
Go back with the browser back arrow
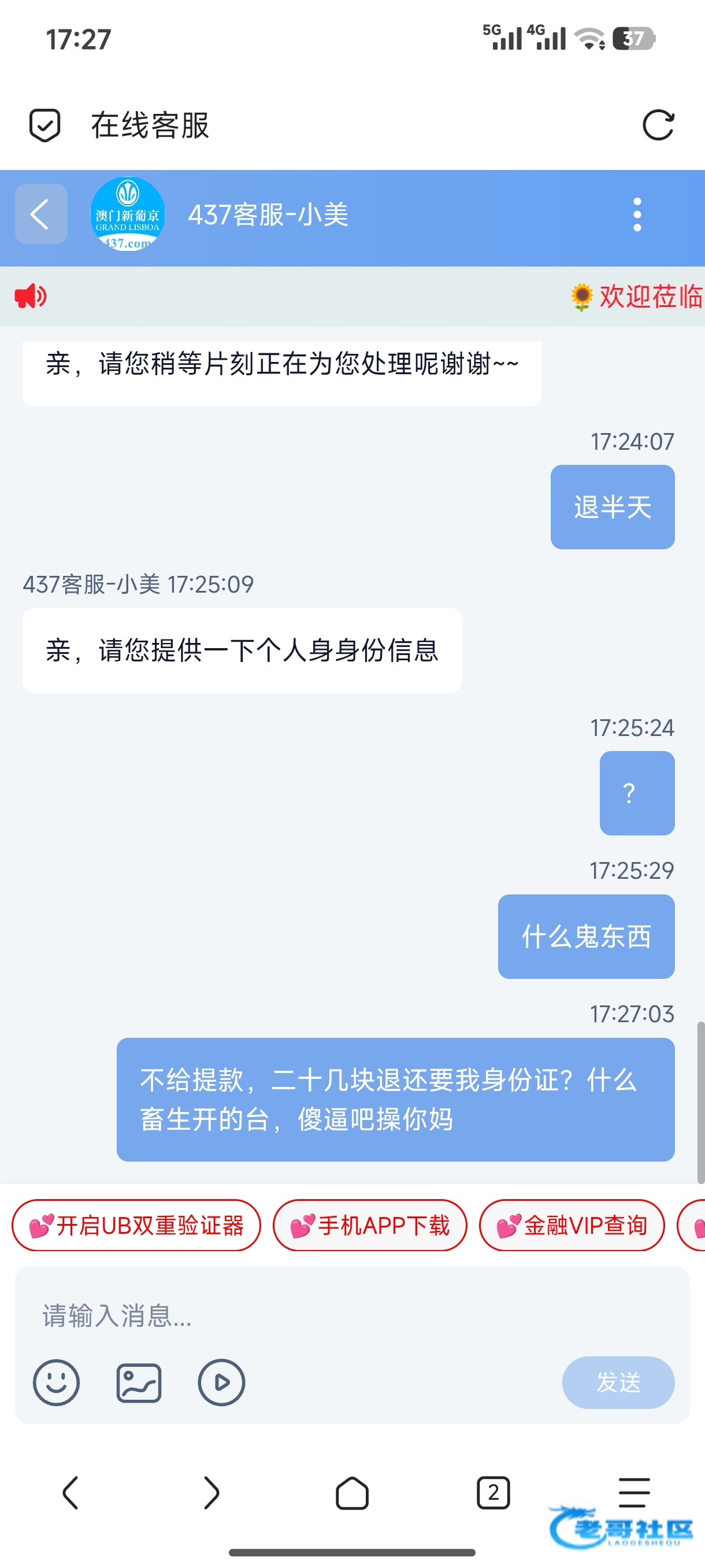coord(70,1492)
